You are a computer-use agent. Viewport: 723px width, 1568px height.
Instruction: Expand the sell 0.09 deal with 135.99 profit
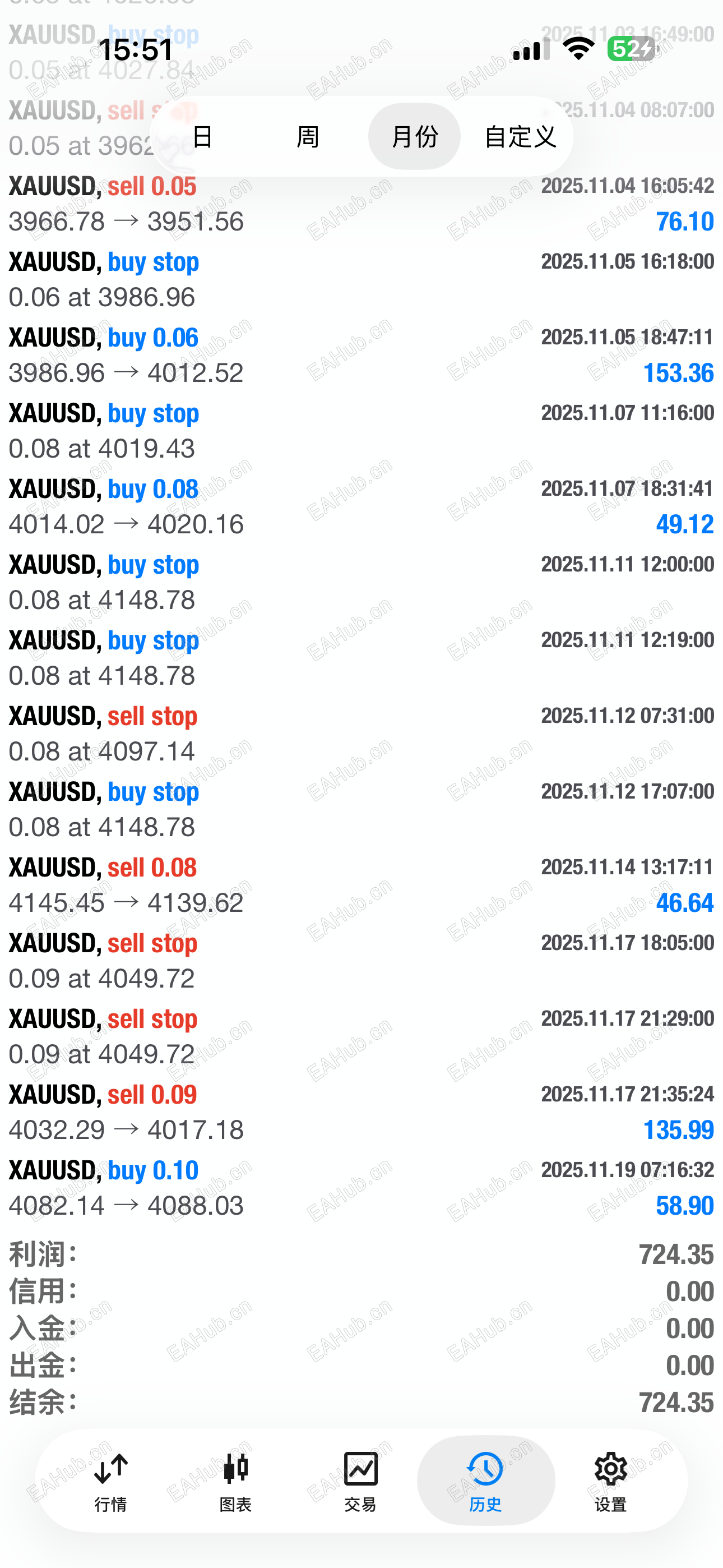pos(361,1112)
